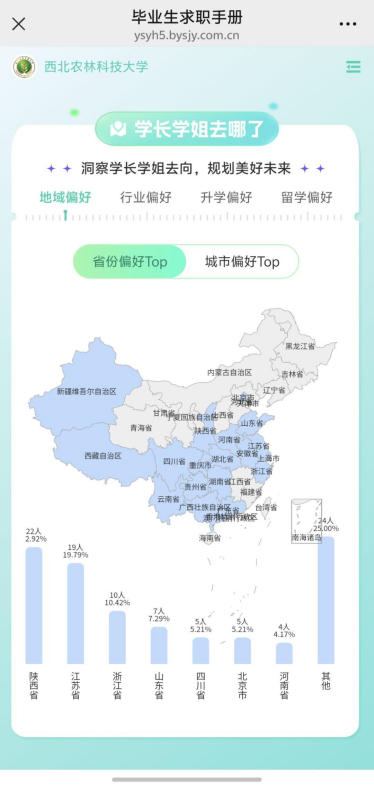The image size is (374, 789).
Task: Open the side menu icon beside the university name
Action: (x=353, y=67)
